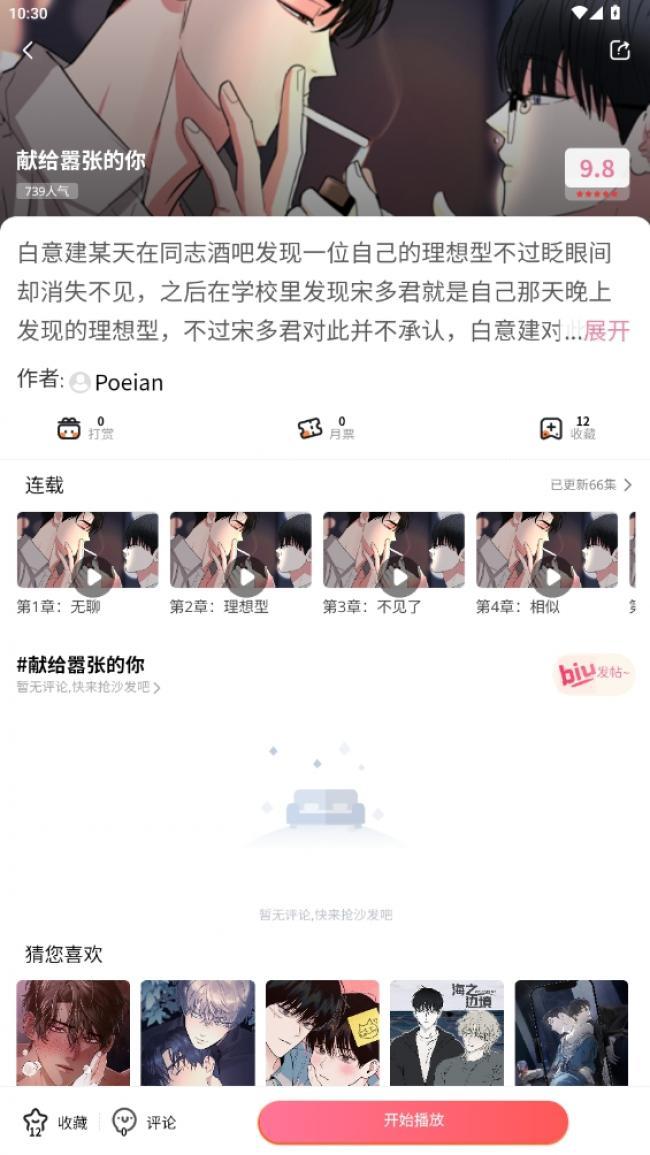Image resolution: width=650 pixels, height=1155 pixels.
Task: Open comments via 暂无评论,快来抢沙发吧 link
Action: (88, 688)
